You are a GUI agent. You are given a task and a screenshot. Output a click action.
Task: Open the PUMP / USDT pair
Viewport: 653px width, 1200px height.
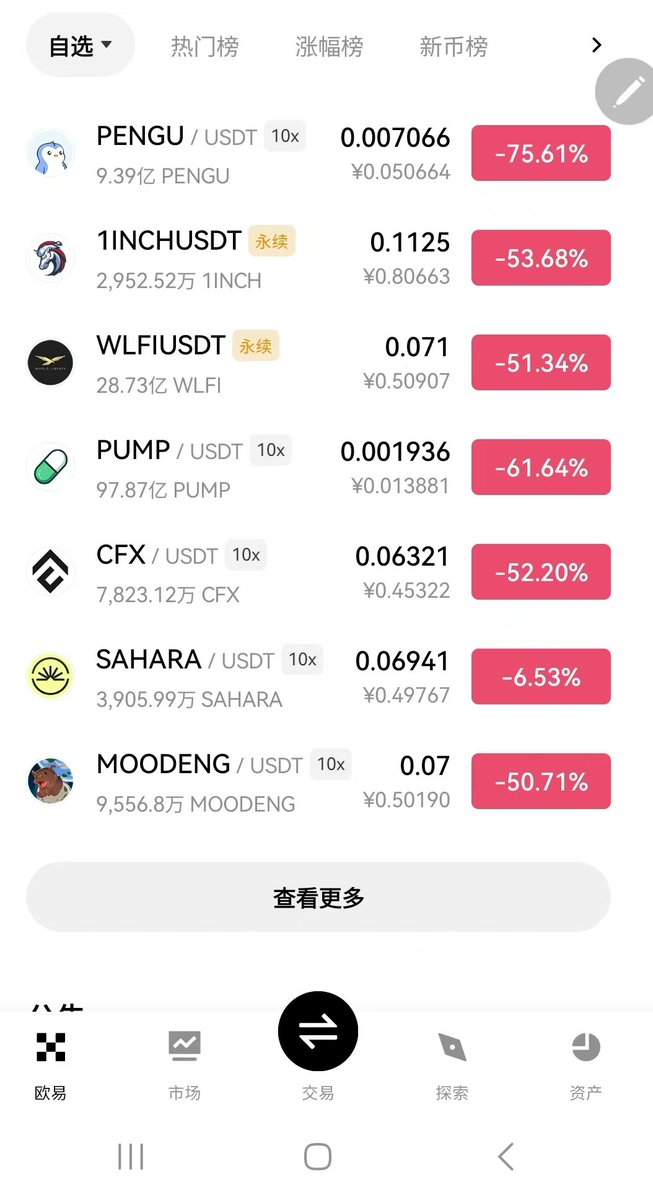click(x=133, y=451)
